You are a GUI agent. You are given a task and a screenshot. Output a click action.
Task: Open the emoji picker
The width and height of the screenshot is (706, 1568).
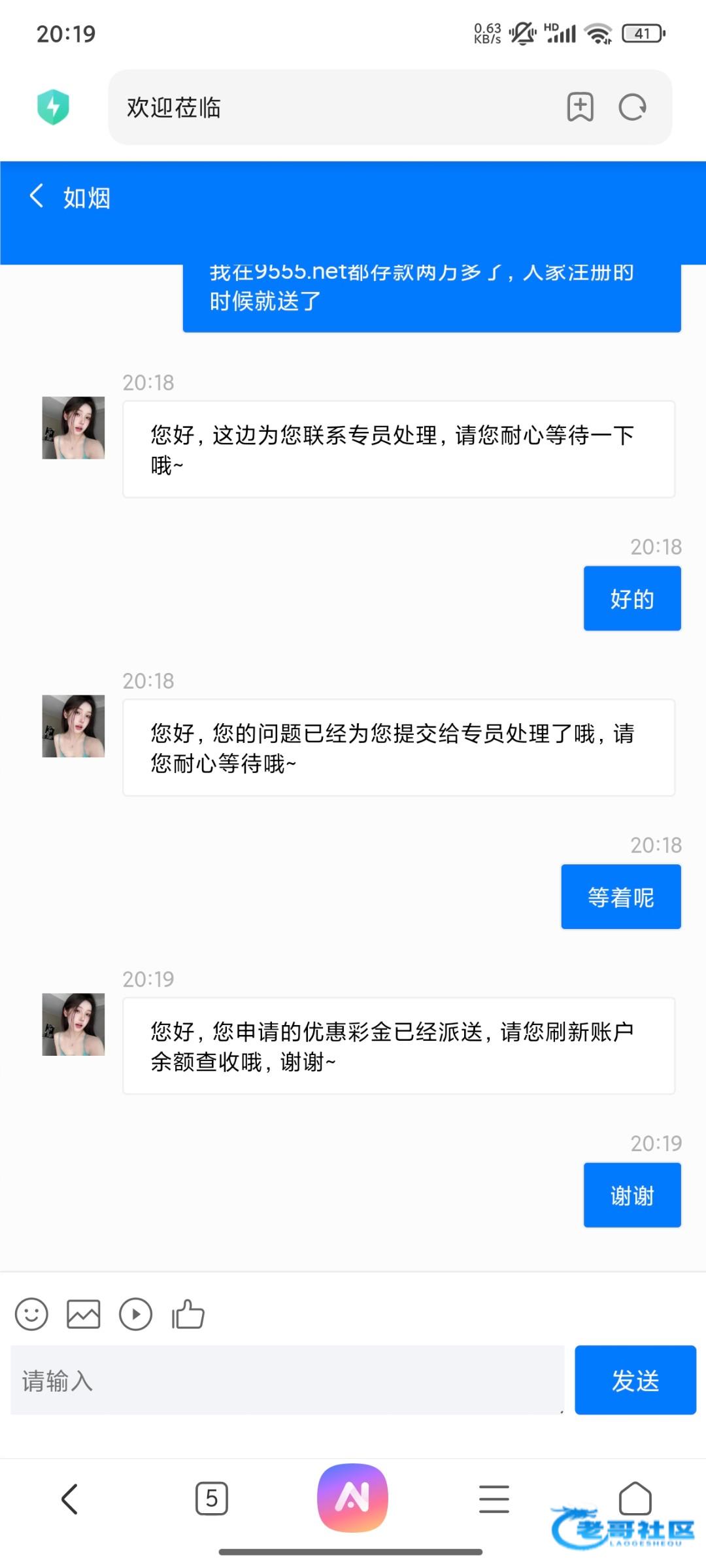pos(31,1314)
